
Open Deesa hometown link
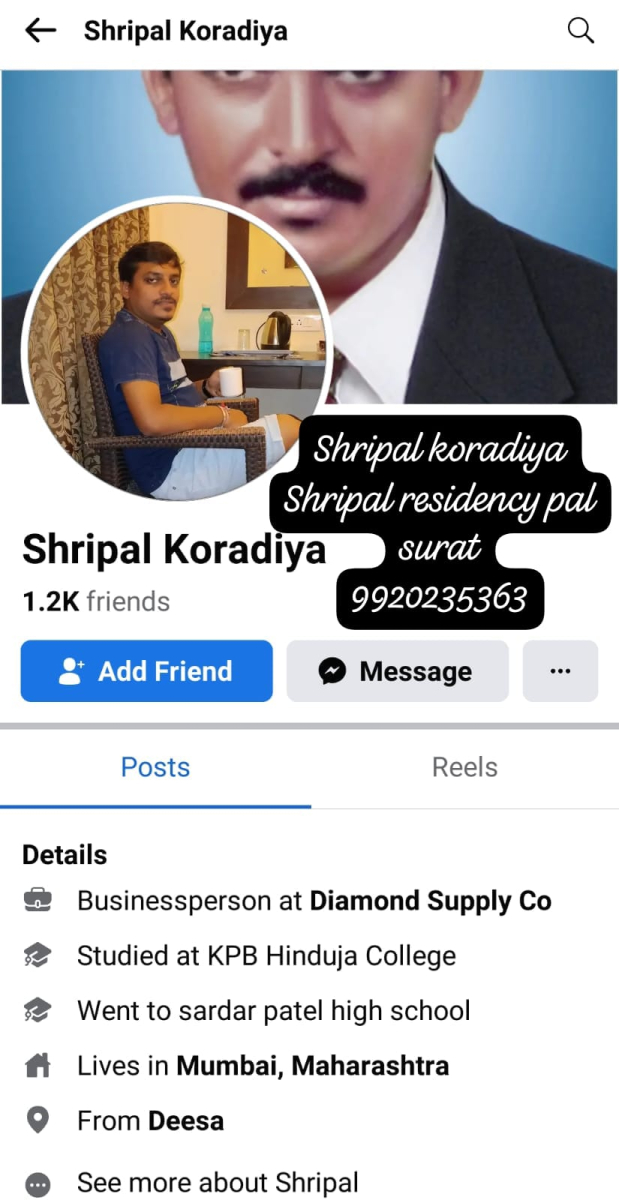click(x=186, y=1121)
